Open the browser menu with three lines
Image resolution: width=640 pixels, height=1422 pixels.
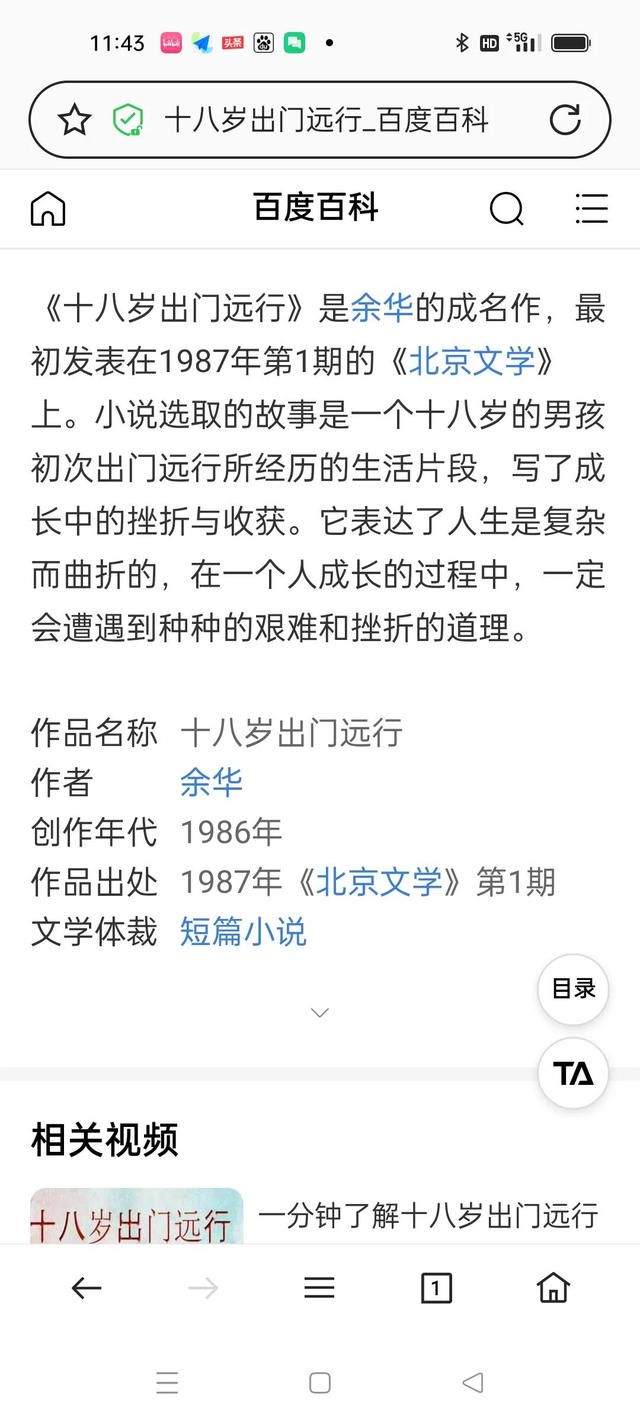pyautogui.click(x=319, y=1288)
